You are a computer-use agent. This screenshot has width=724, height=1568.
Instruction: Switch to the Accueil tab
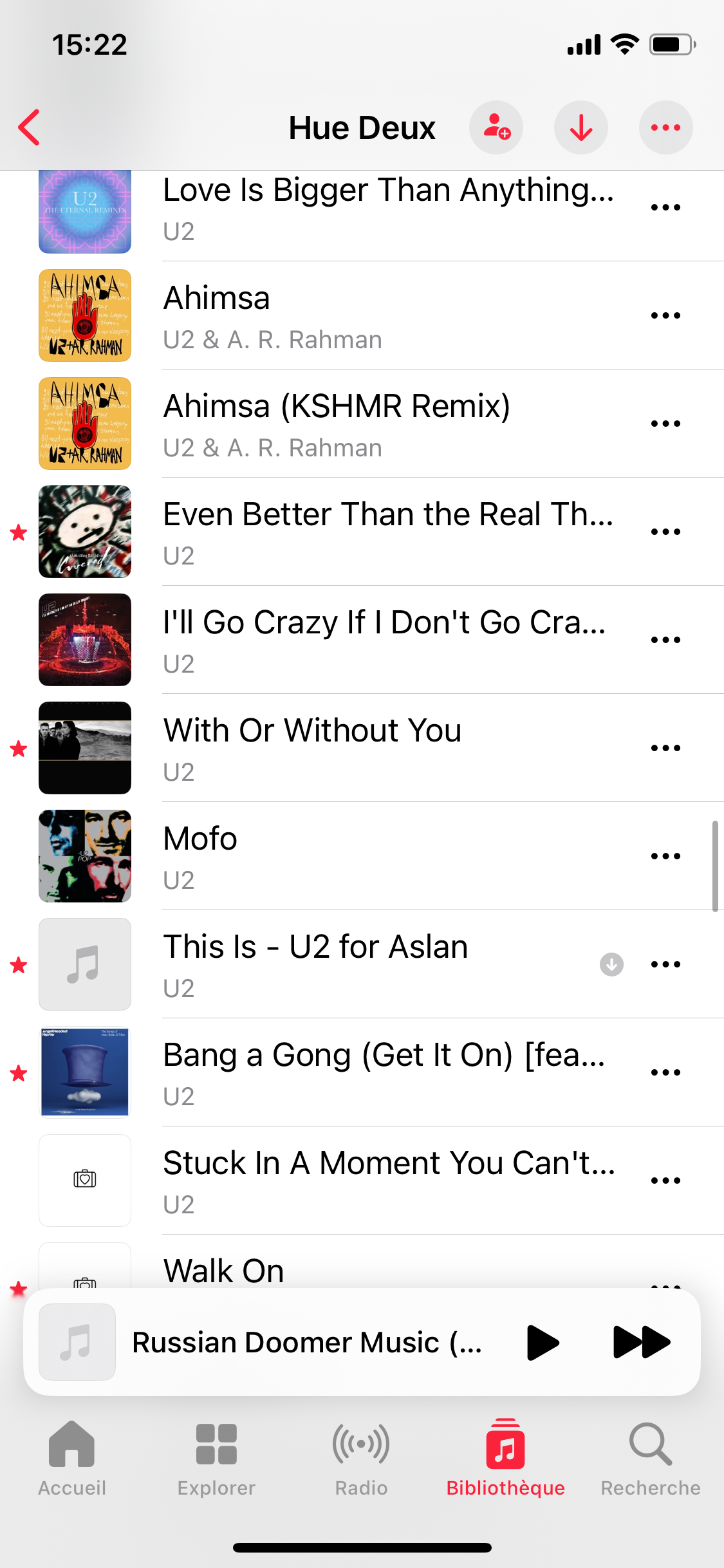tap(72, 1459)
